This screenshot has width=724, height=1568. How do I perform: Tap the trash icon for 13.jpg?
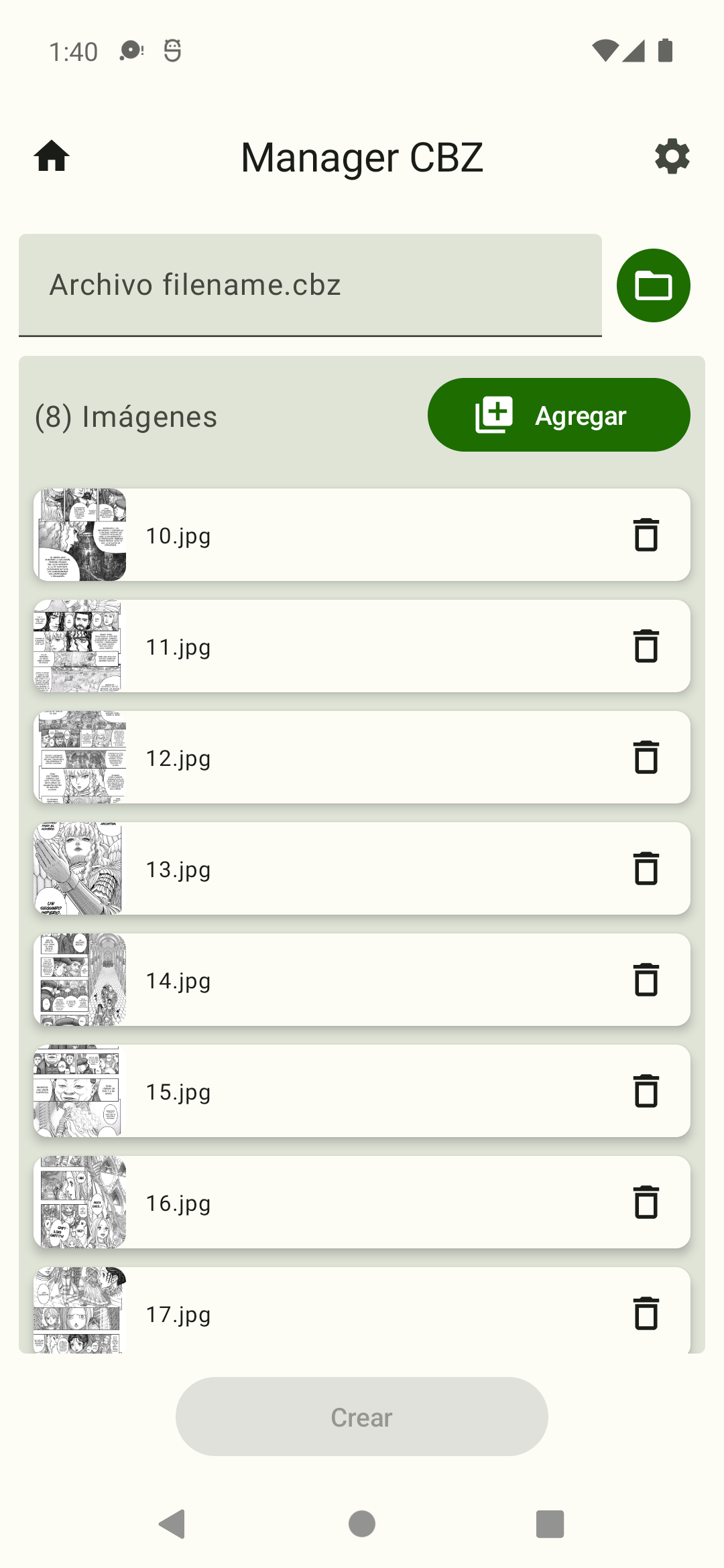(x=646, y=868)
